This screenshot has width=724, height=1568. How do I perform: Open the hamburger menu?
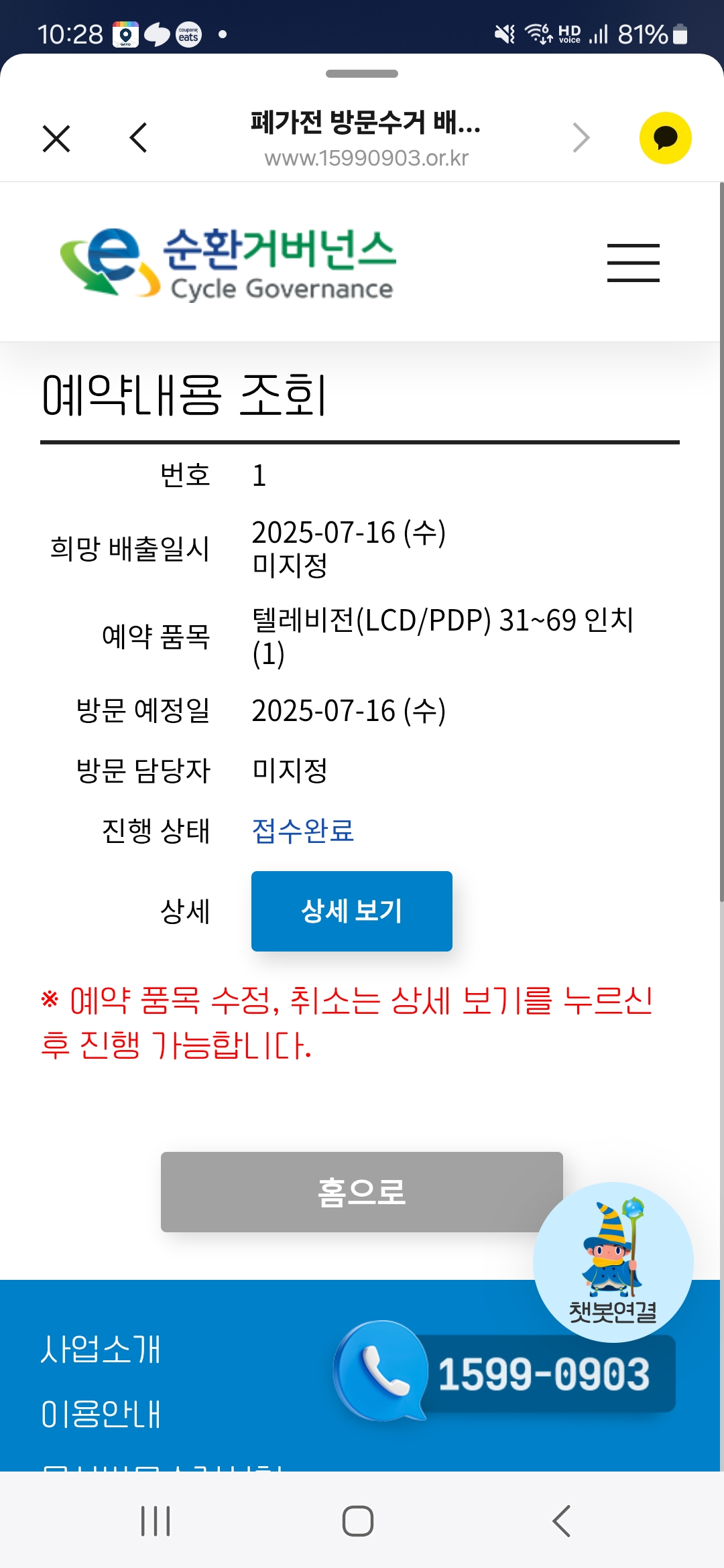(x=633, y=263)
